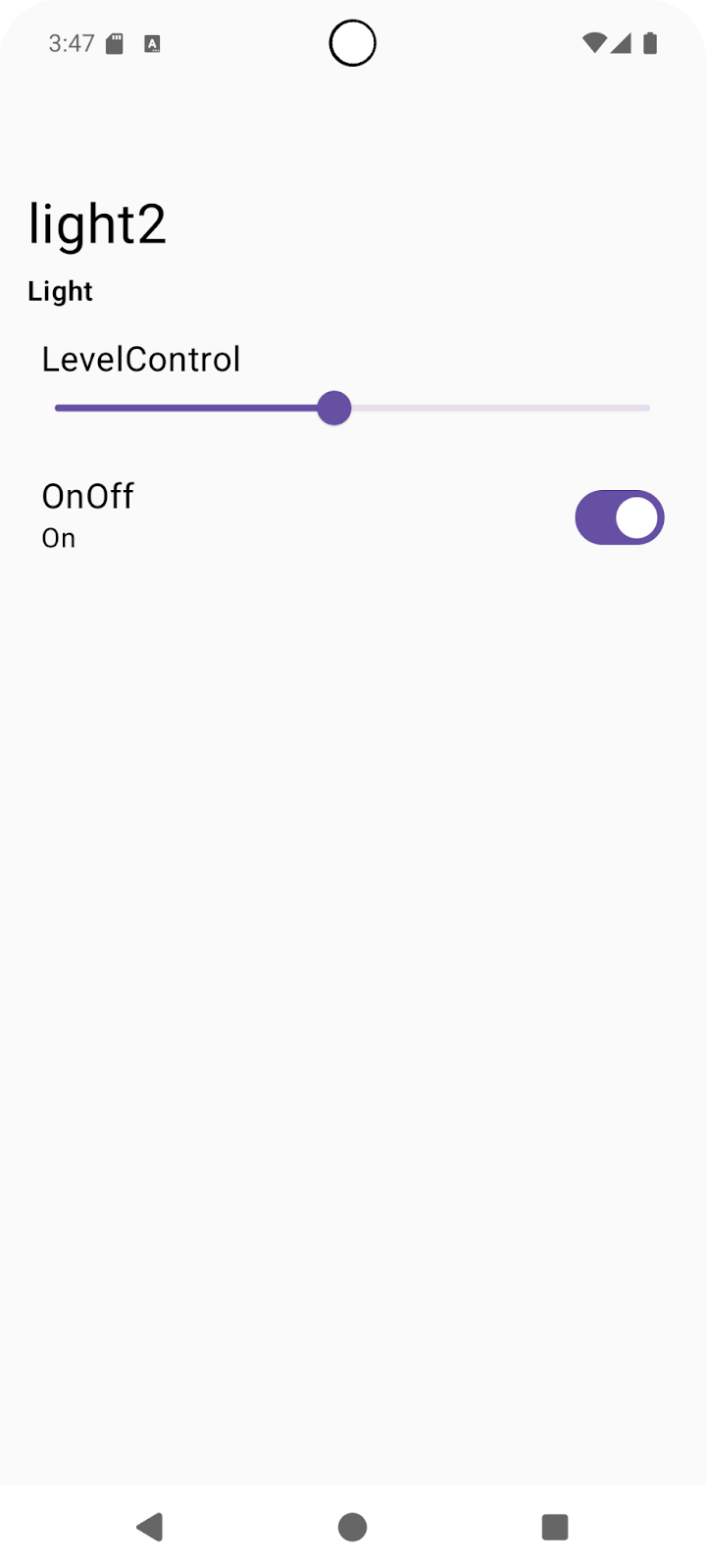Tap the OnOff cluster label
The height and width of the screenshot is (1568, 706).
pyautogui.click(x=87, y=497)
